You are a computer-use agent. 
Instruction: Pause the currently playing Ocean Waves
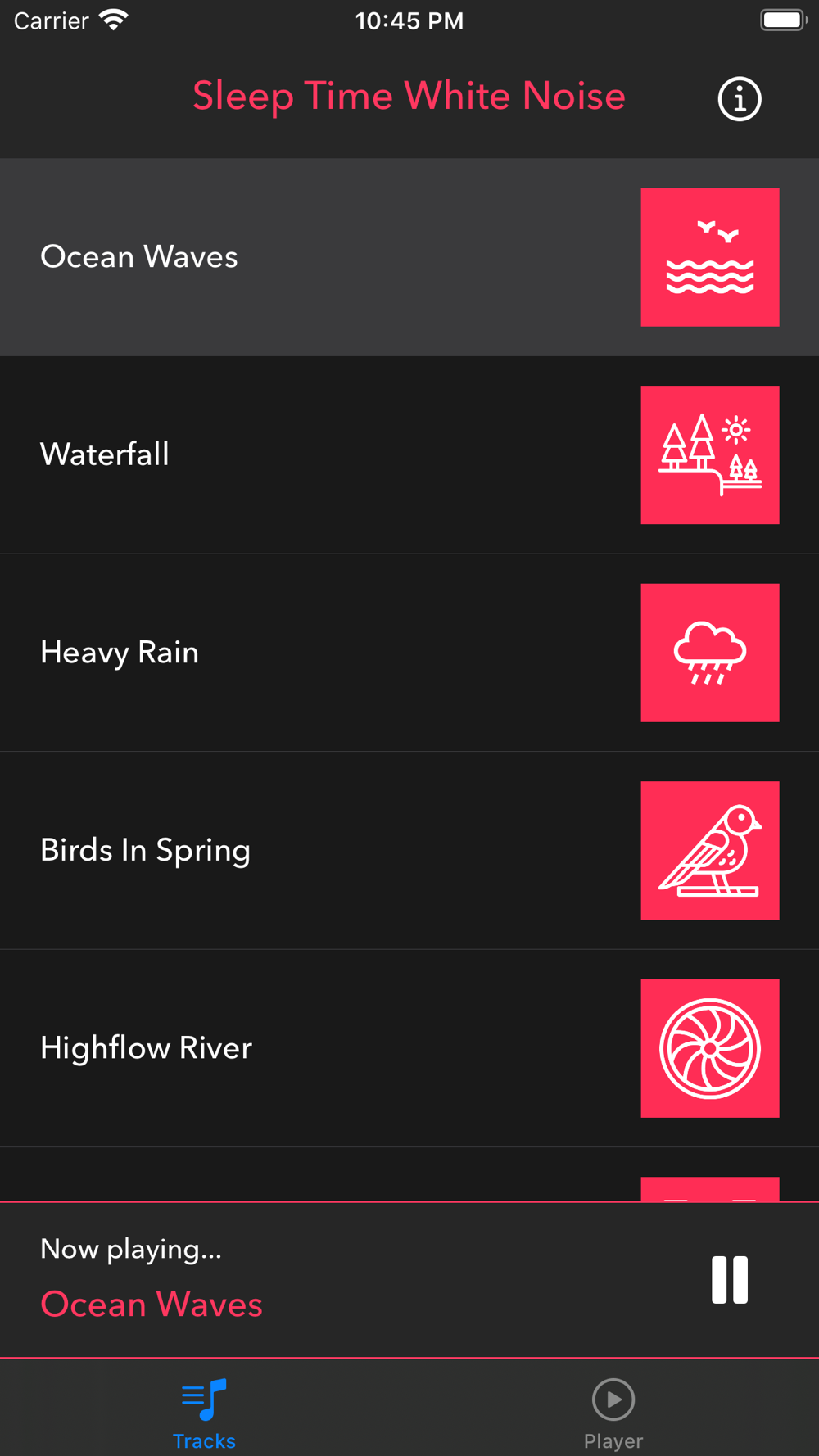tap(730, 1279)
